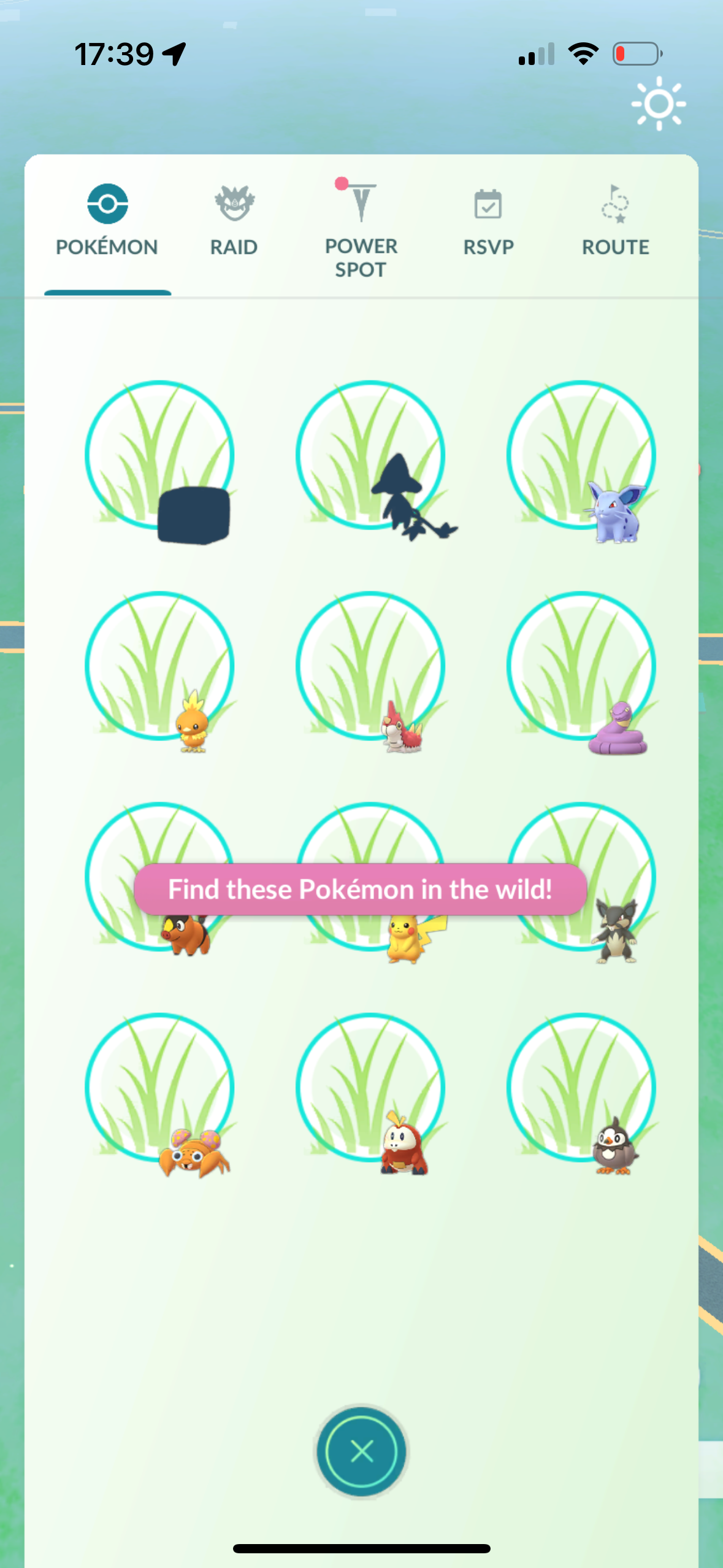Close the nearby Pokémon panel

[x=361, y=1451]
